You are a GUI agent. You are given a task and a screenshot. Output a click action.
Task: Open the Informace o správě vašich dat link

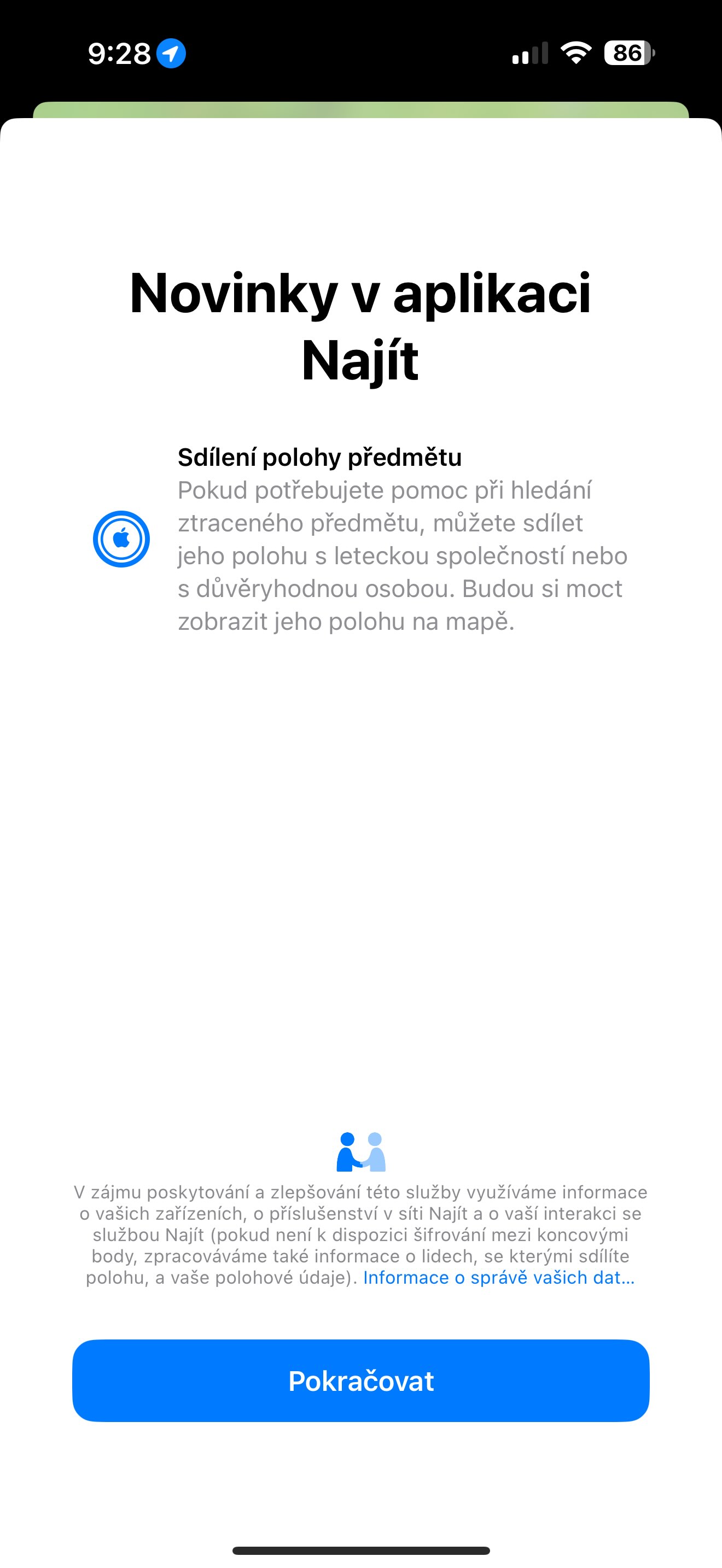click(x=498, y=1278)
